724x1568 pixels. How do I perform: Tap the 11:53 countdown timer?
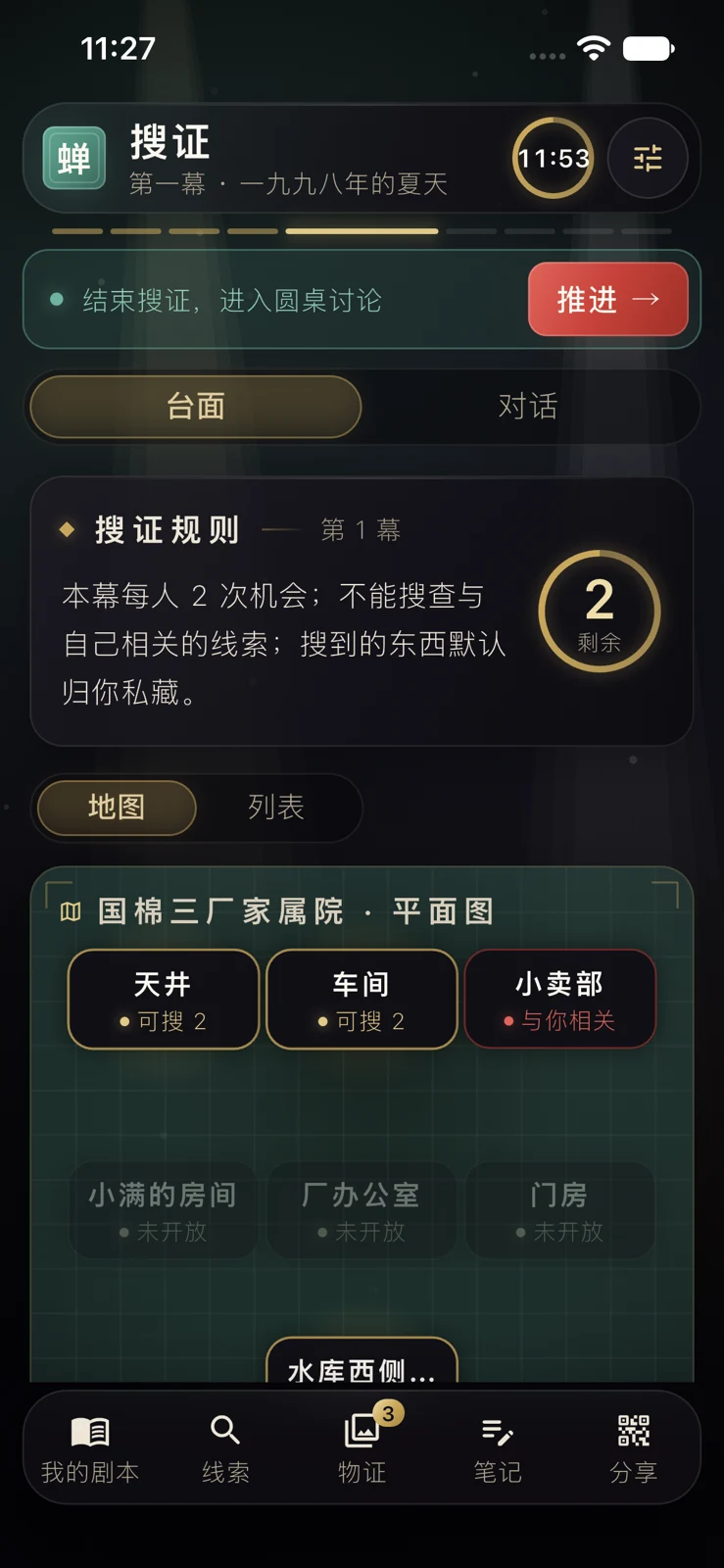click(x=554, y=158)
